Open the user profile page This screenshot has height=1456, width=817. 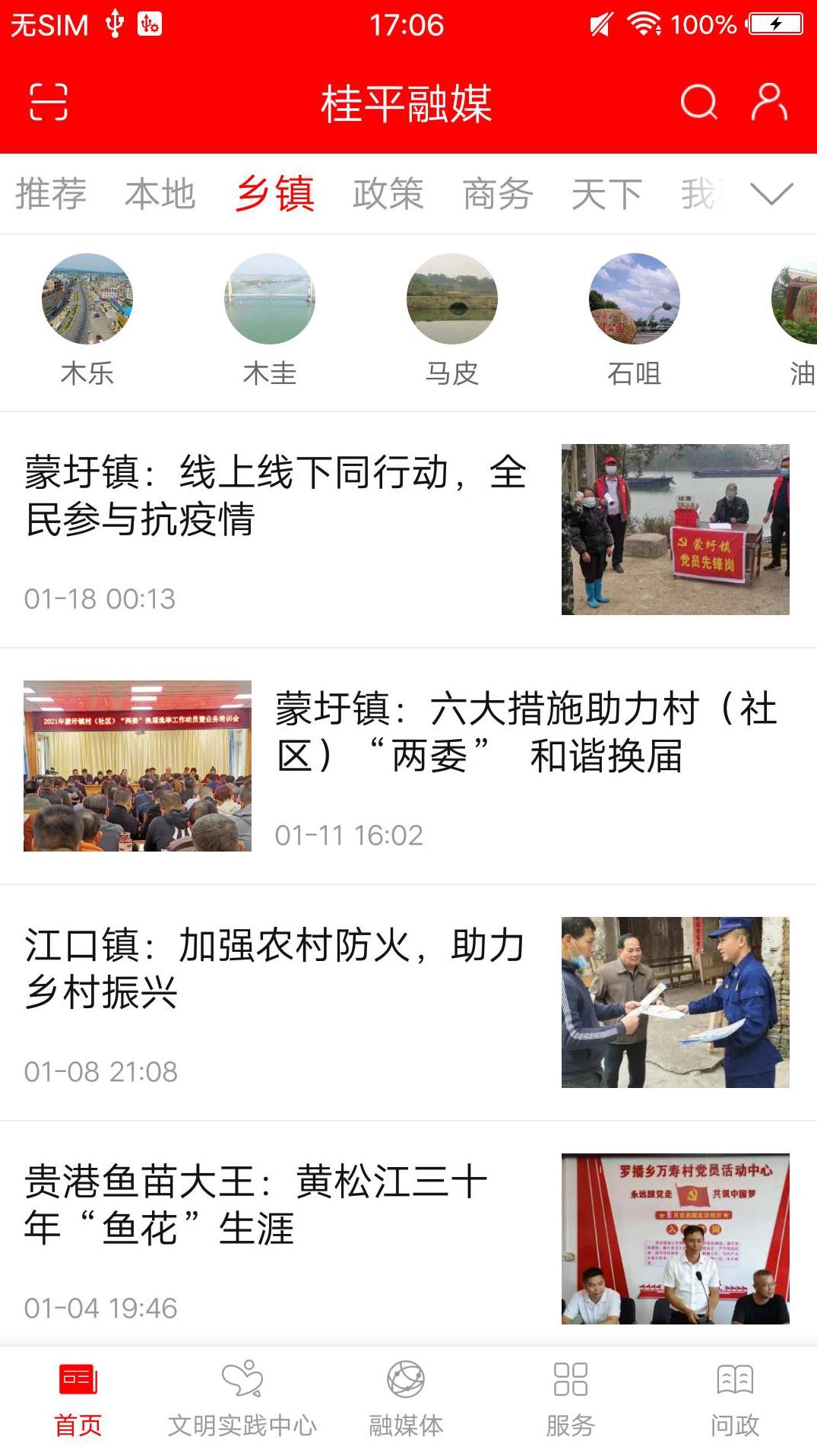(770, 103)
